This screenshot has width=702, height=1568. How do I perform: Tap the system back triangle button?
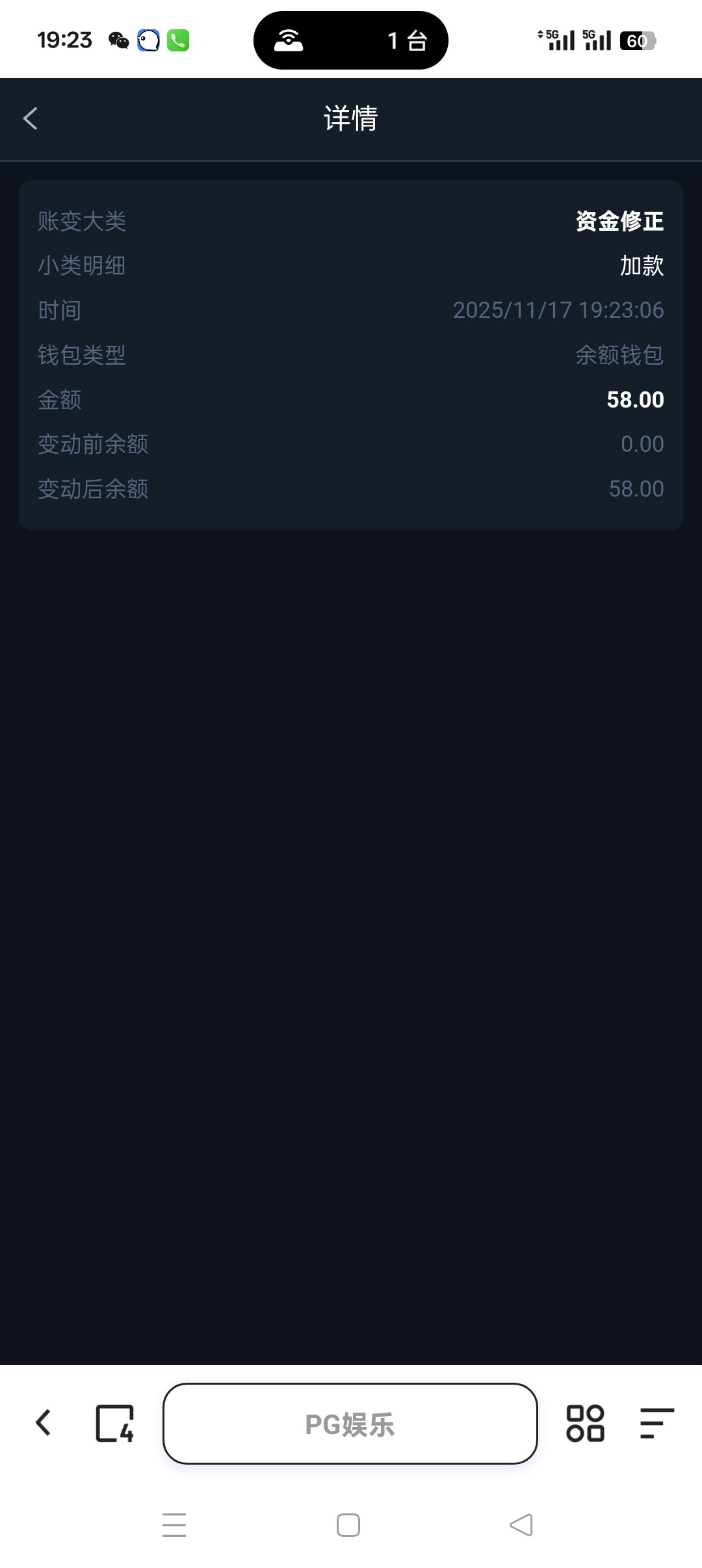[521, 1525]
